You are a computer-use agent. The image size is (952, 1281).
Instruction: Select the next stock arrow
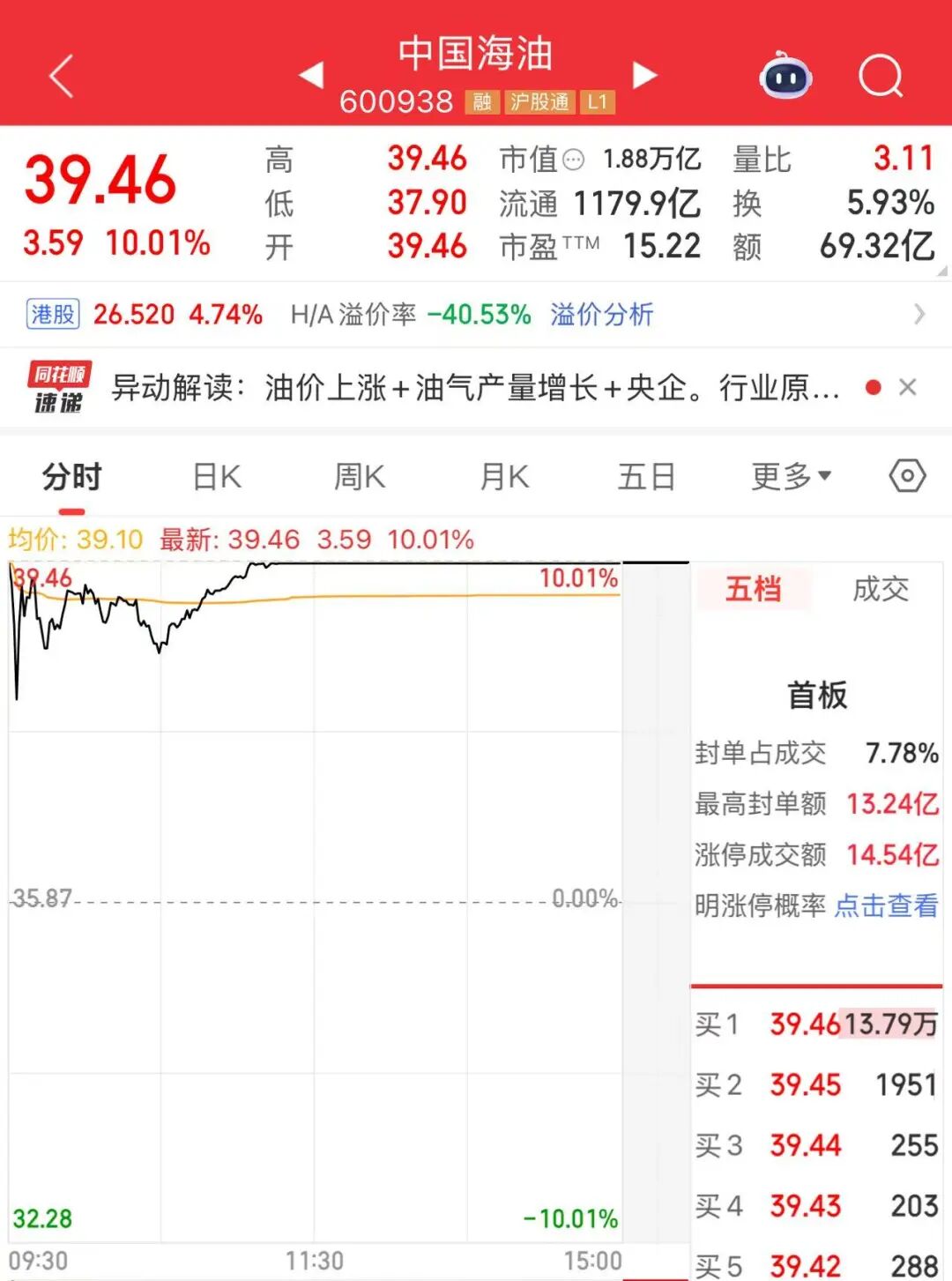(x=644, y=76)
